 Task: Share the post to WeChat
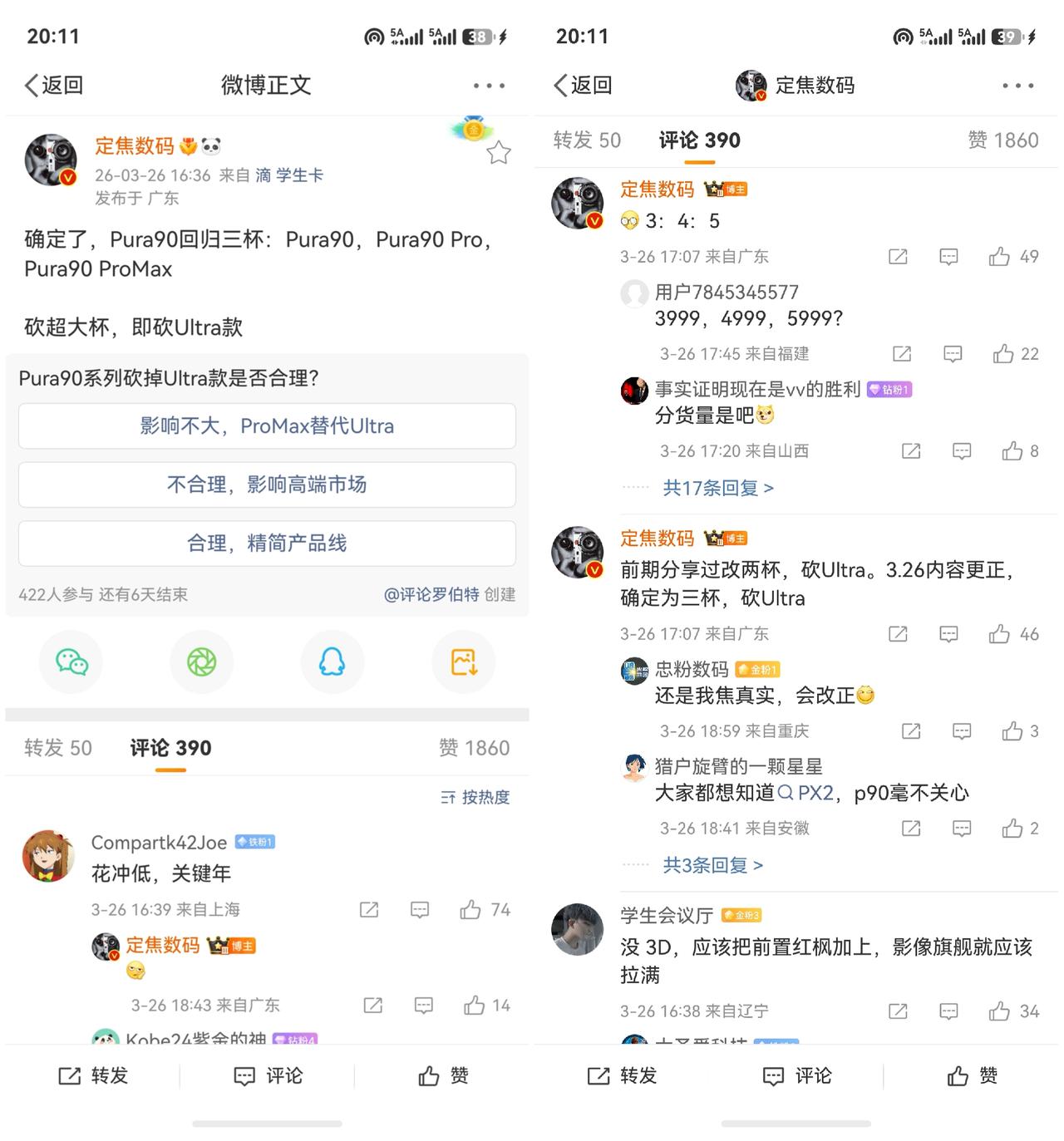point(71,662)
